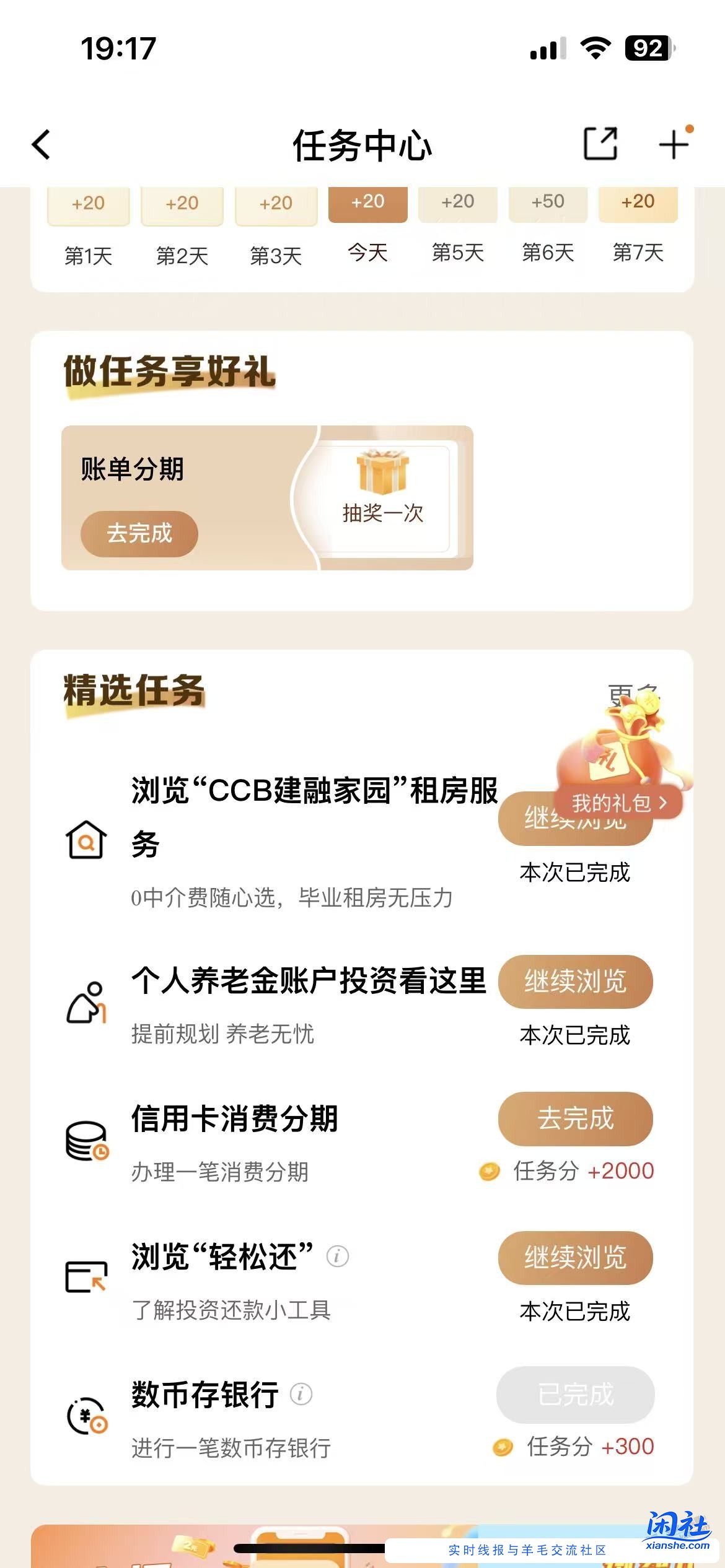Image resolution: width=725 pixels, height=1568 pixels.
Task: Tap 去完成 for the 账单分期 task
Action: coord(139,534)
